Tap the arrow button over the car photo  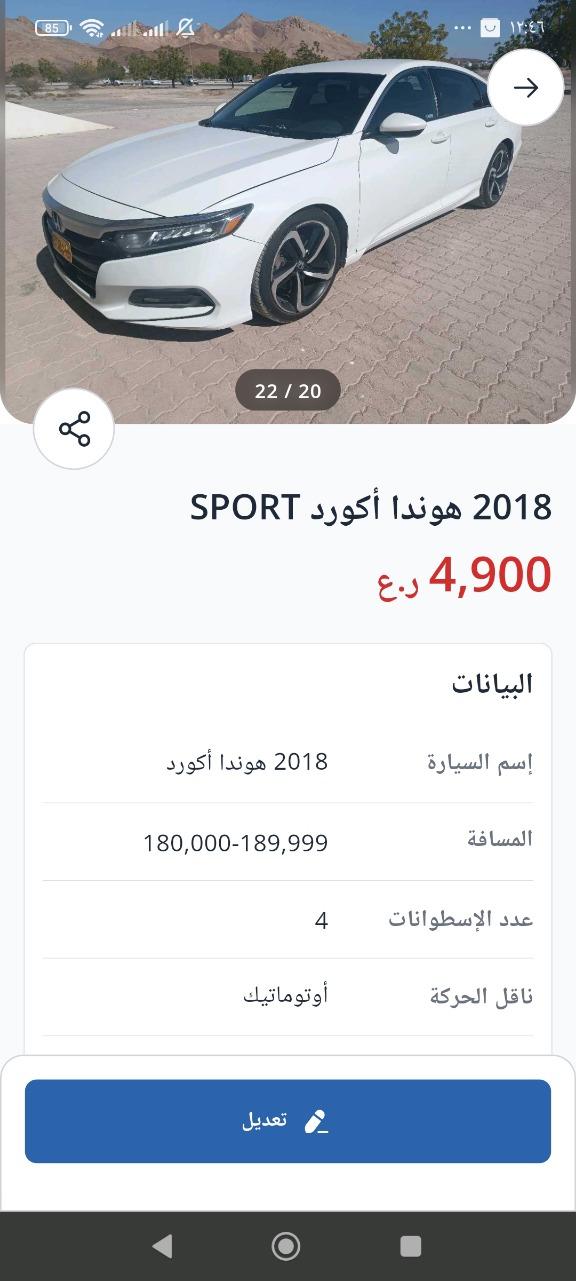tap(525, 87)
